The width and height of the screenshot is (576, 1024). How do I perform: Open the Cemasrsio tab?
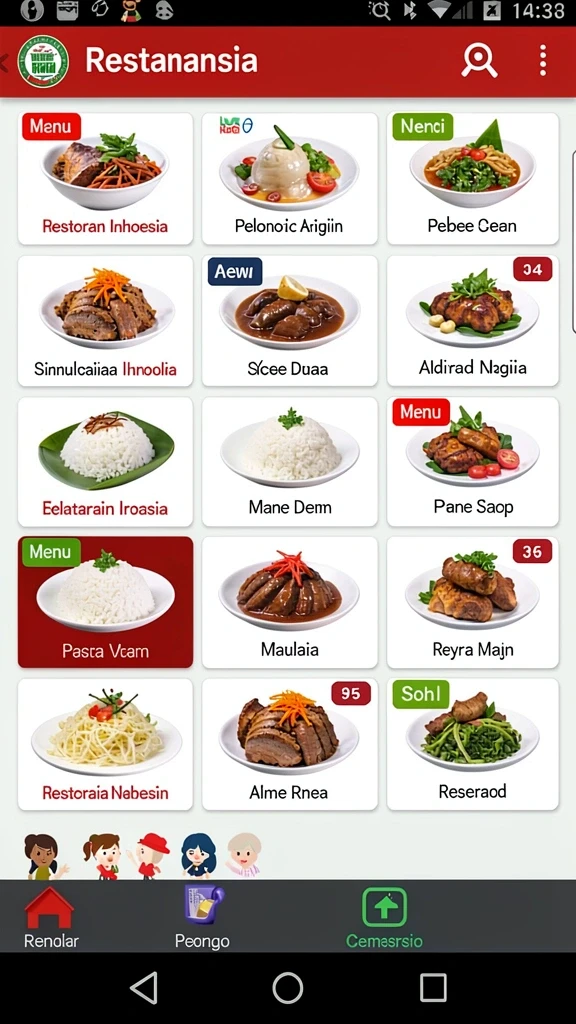(x=384, y=918)
